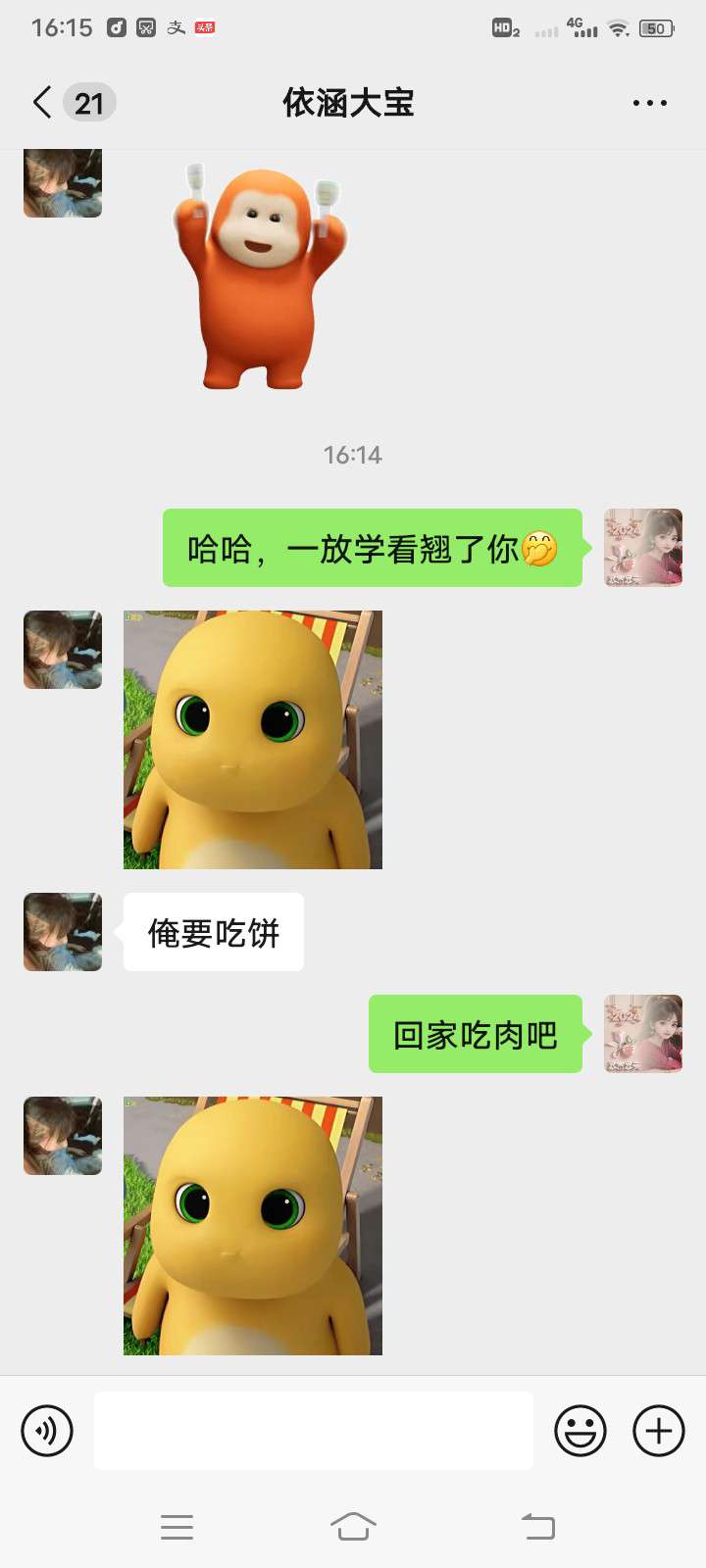706x1568 pixels.
Task: Go back to the chat list
Action: tap(43, 102)
